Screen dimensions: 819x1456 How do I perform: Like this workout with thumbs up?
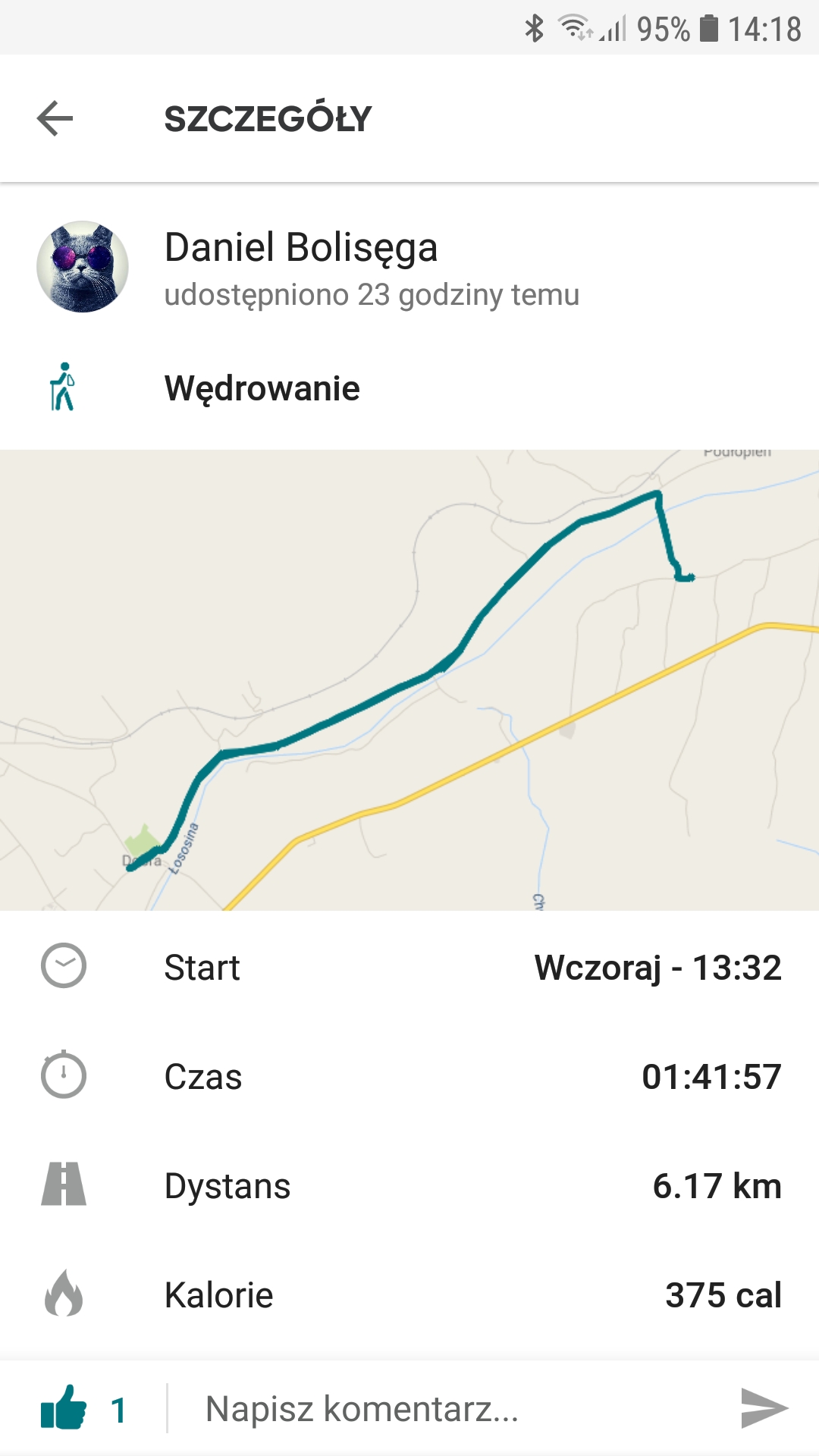coord(64,1409)
